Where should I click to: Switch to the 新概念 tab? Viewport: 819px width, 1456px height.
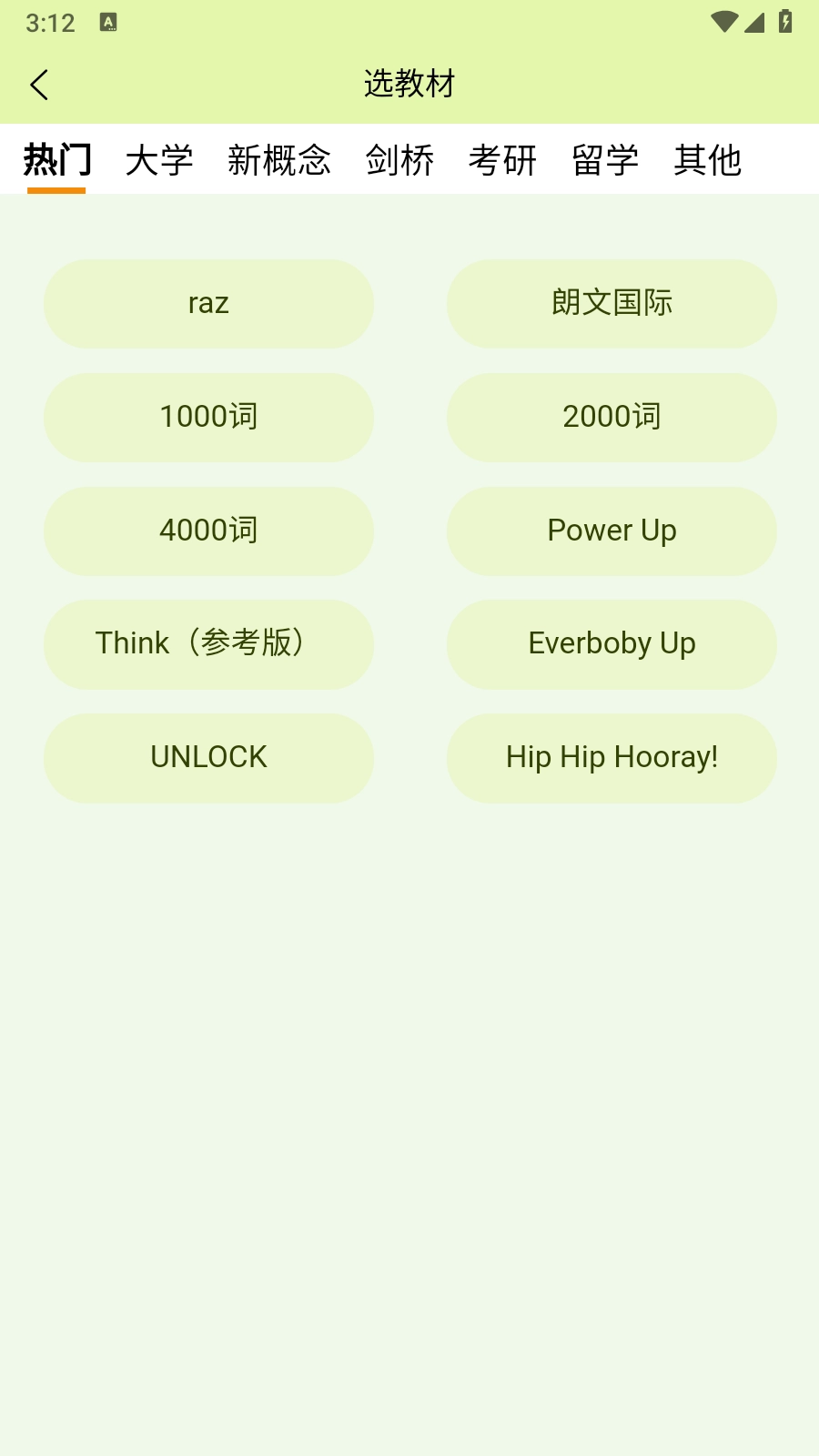(x=280, y=159)
